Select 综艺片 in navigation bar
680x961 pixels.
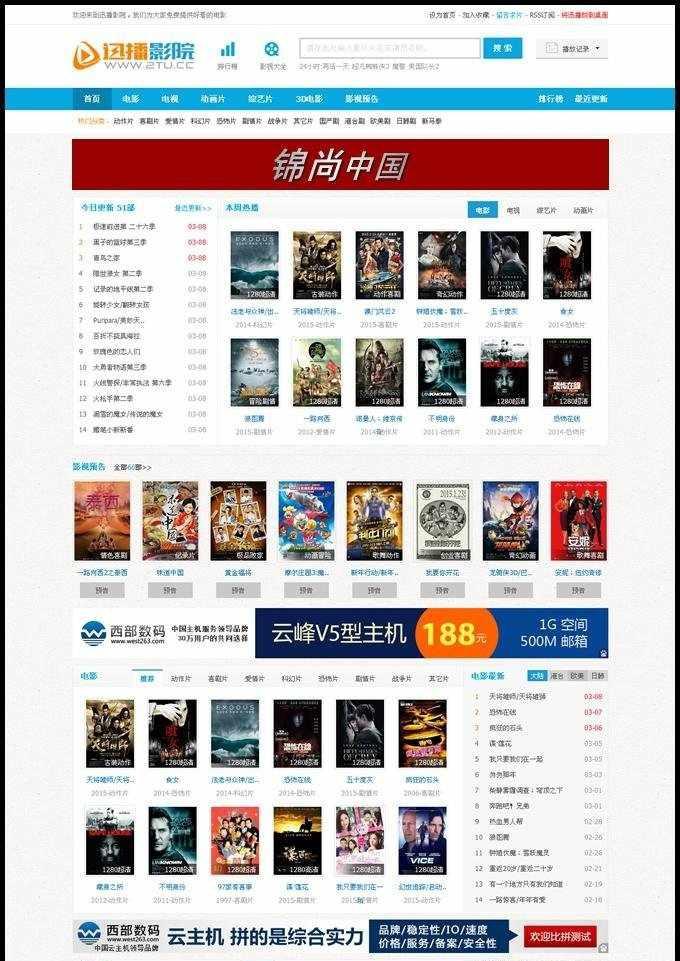point(260,99)
